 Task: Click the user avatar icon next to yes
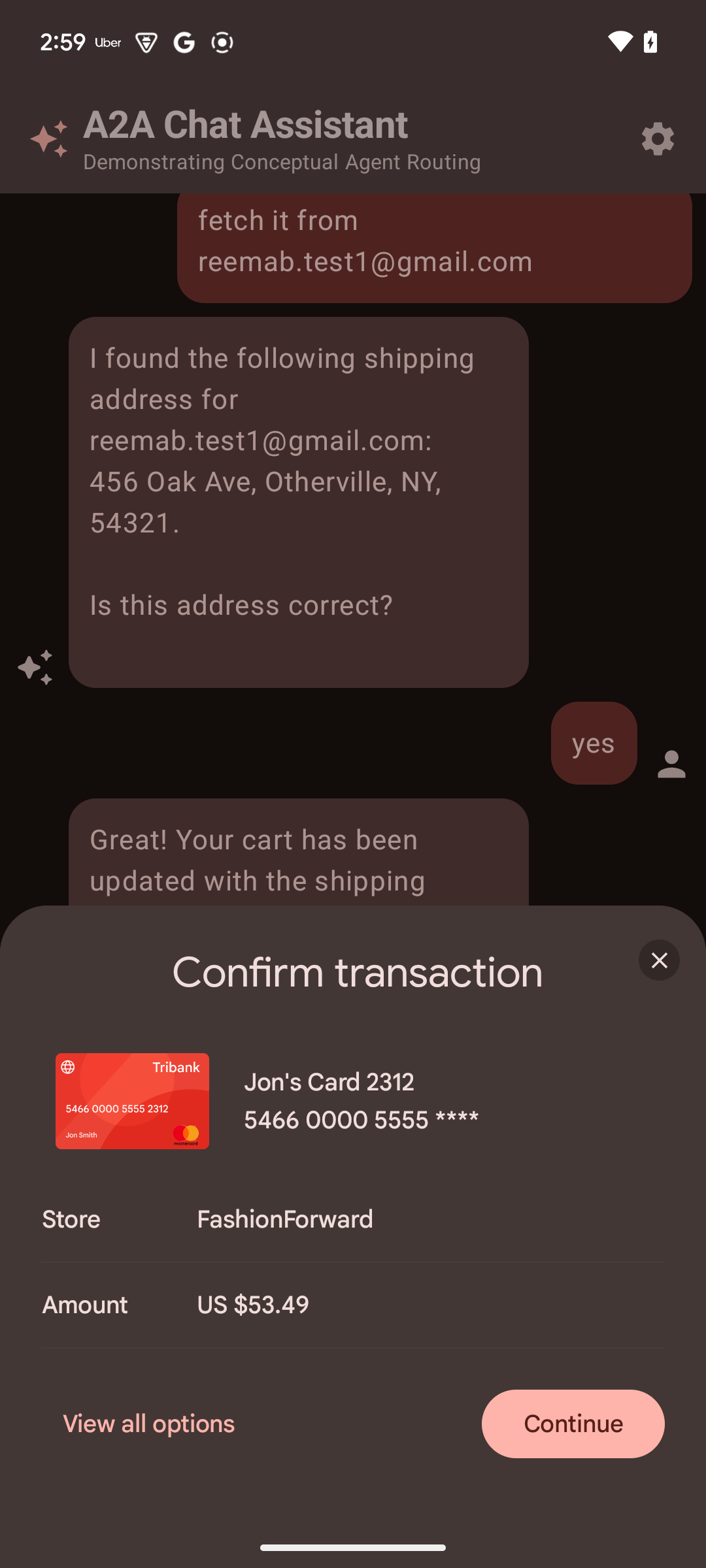click(671, 764)
